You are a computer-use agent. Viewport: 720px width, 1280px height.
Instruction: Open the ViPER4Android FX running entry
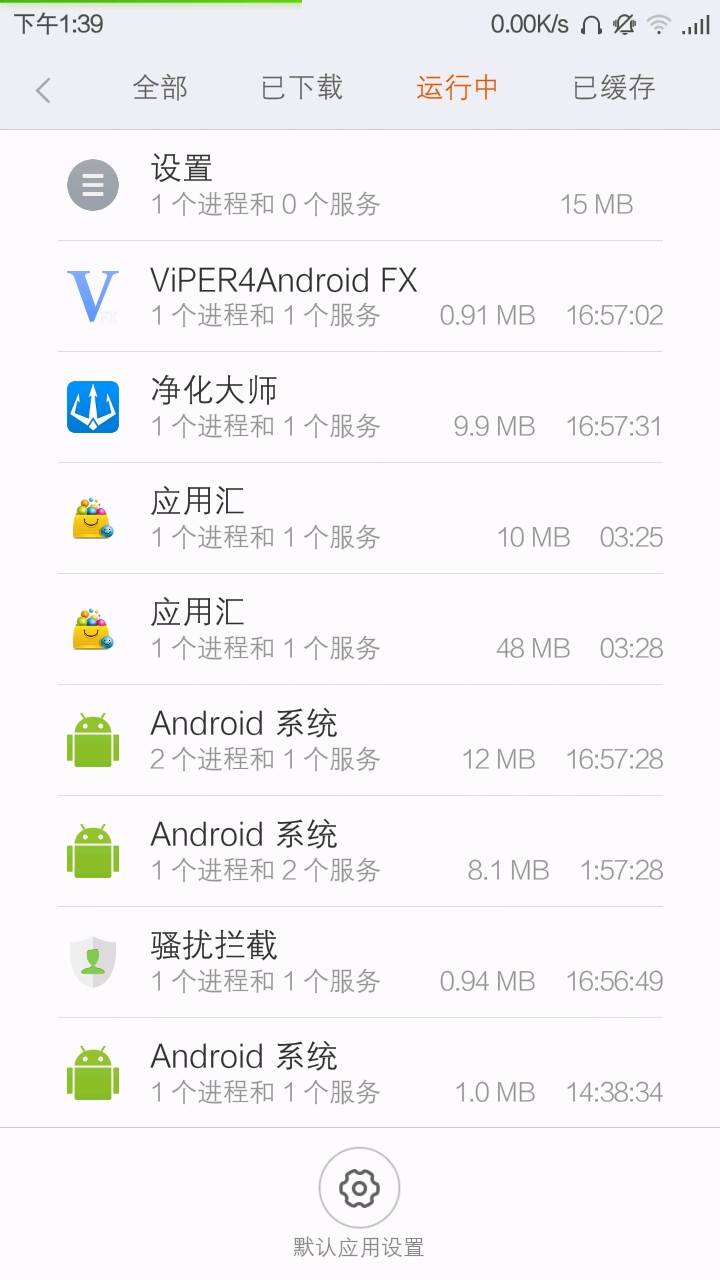[x=360, y=297]
